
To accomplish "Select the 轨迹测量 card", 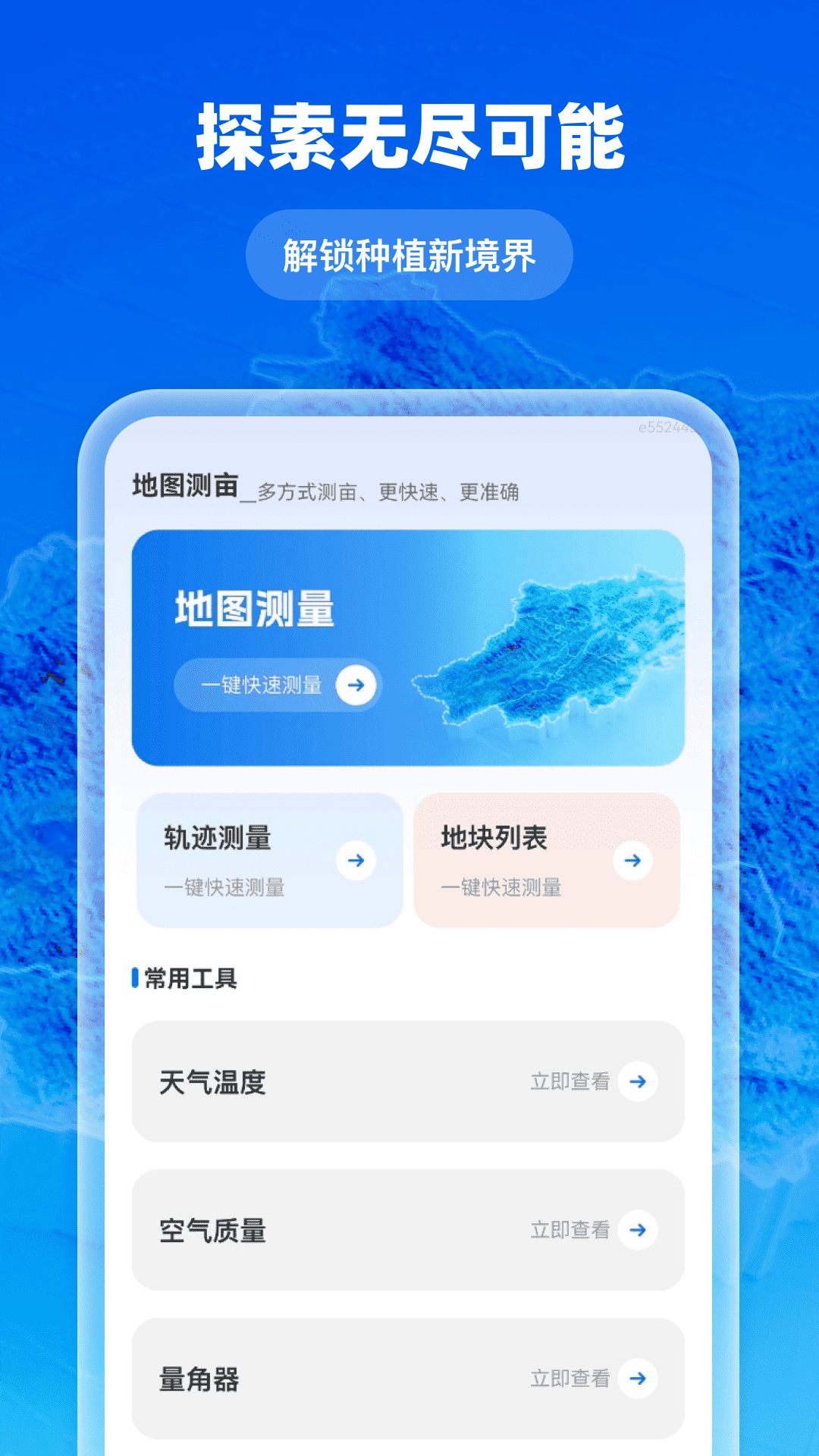I will pos(268,861).
